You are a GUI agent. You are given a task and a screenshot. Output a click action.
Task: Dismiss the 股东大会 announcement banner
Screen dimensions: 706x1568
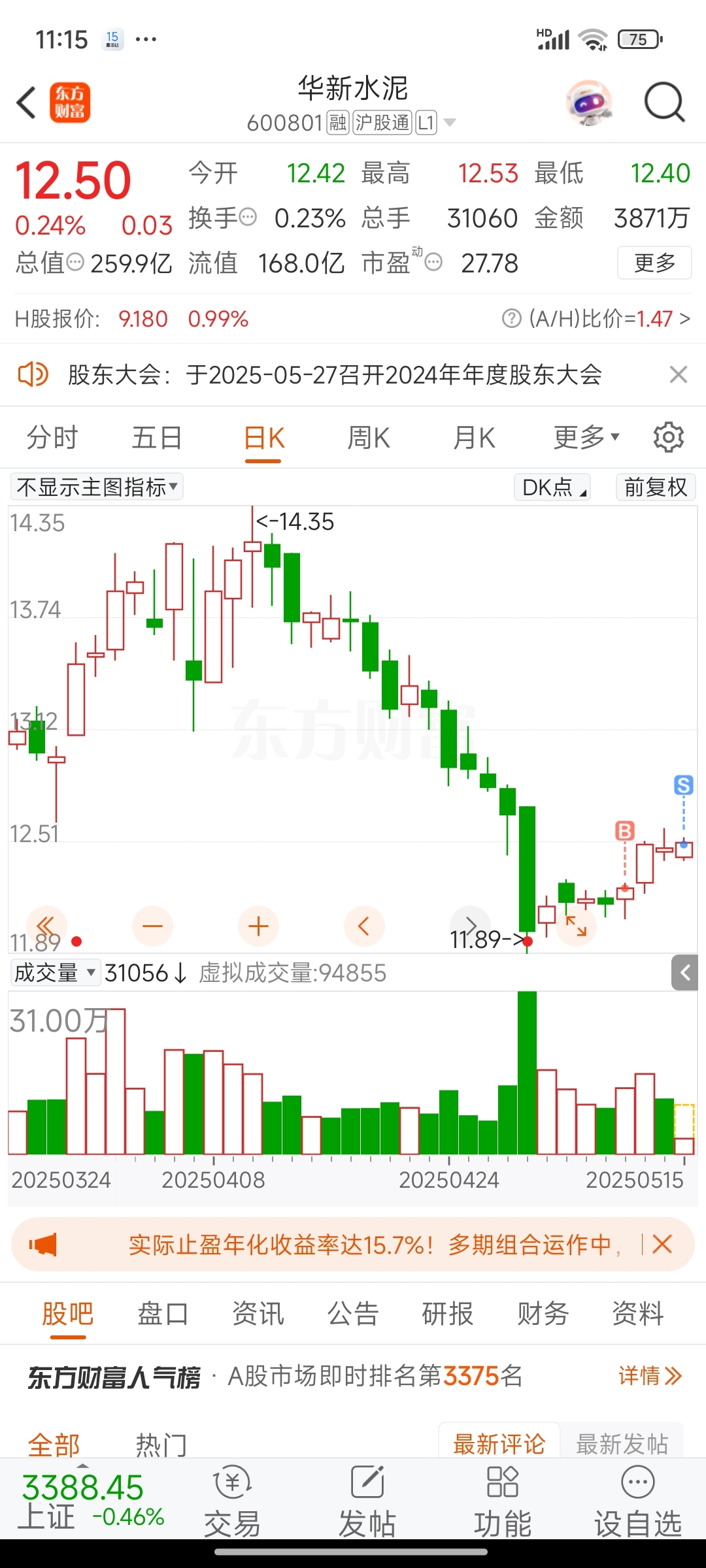click(x=679, y=374)
